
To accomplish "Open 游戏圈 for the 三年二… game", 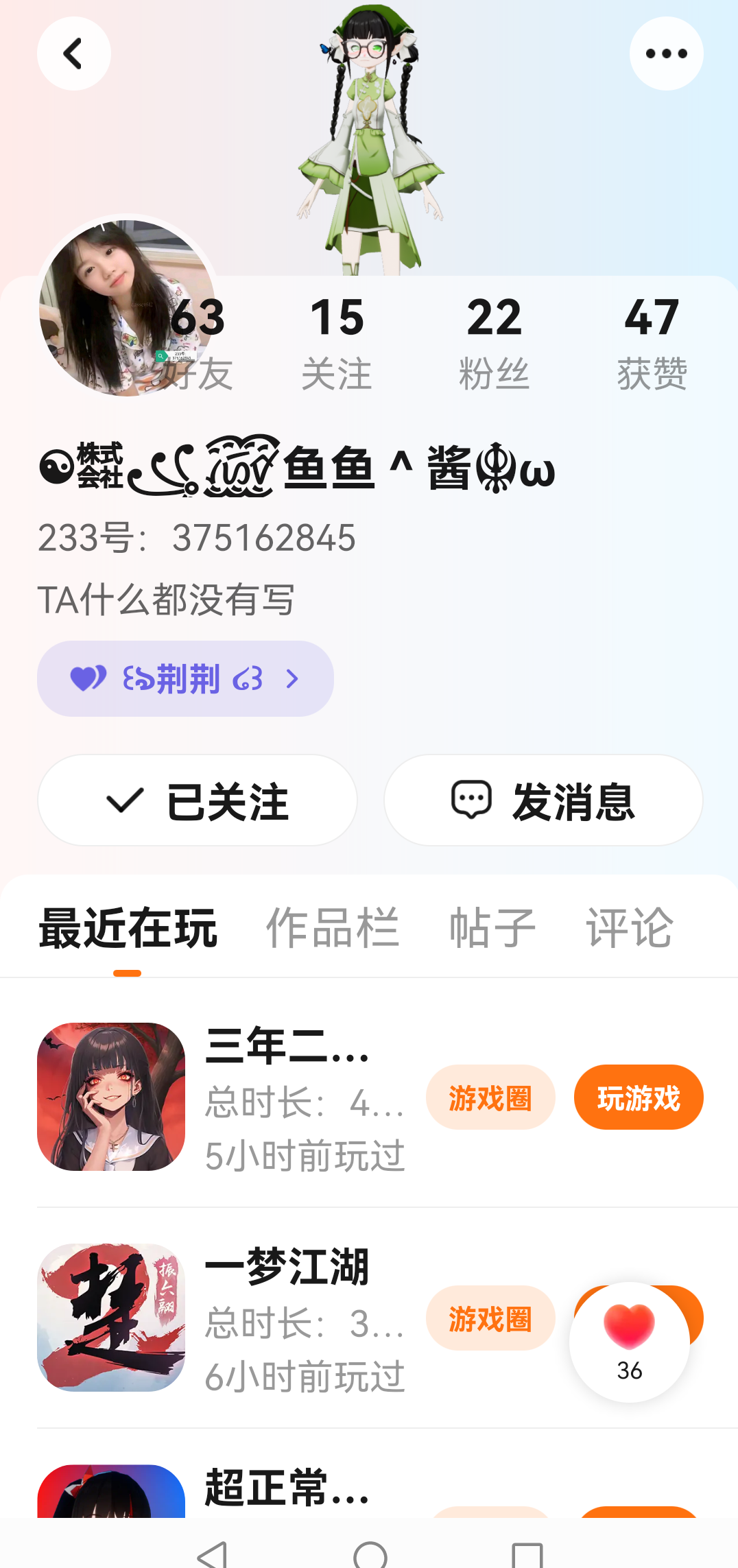I will (x=490, y=1097).
